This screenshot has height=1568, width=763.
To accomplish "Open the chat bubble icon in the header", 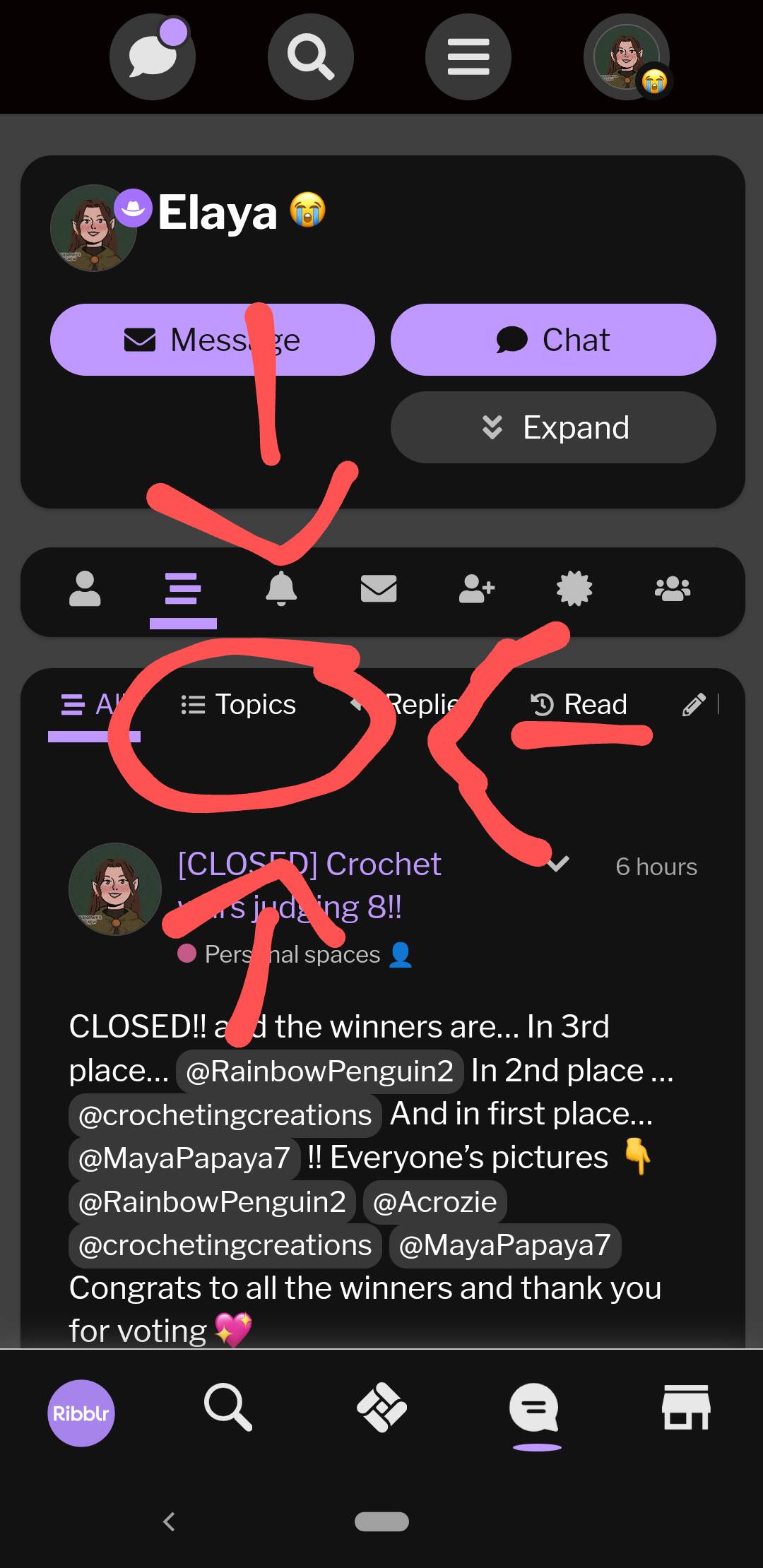I will [153, 57].
